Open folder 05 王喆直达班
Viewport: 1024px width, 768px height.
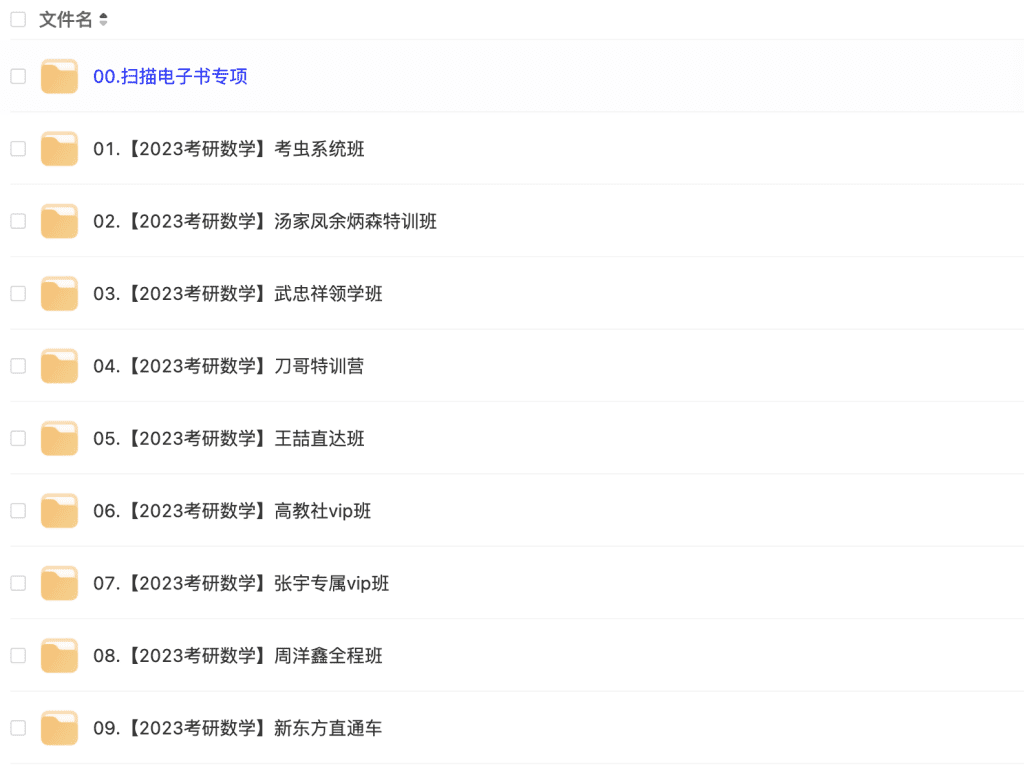tap(228, 438)
